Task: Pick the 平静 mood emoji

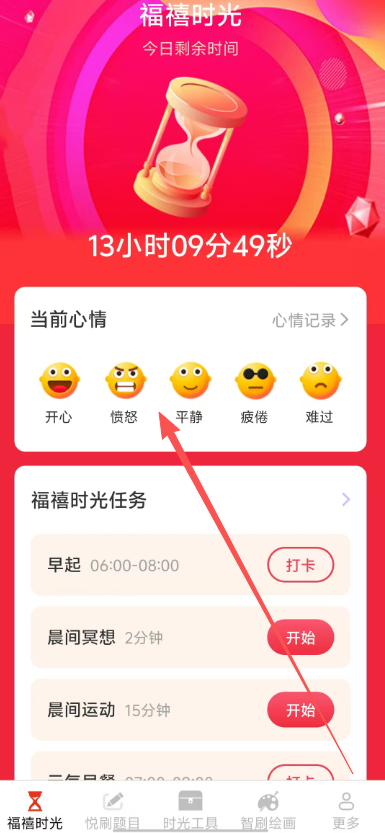Action: pos(190,381)
